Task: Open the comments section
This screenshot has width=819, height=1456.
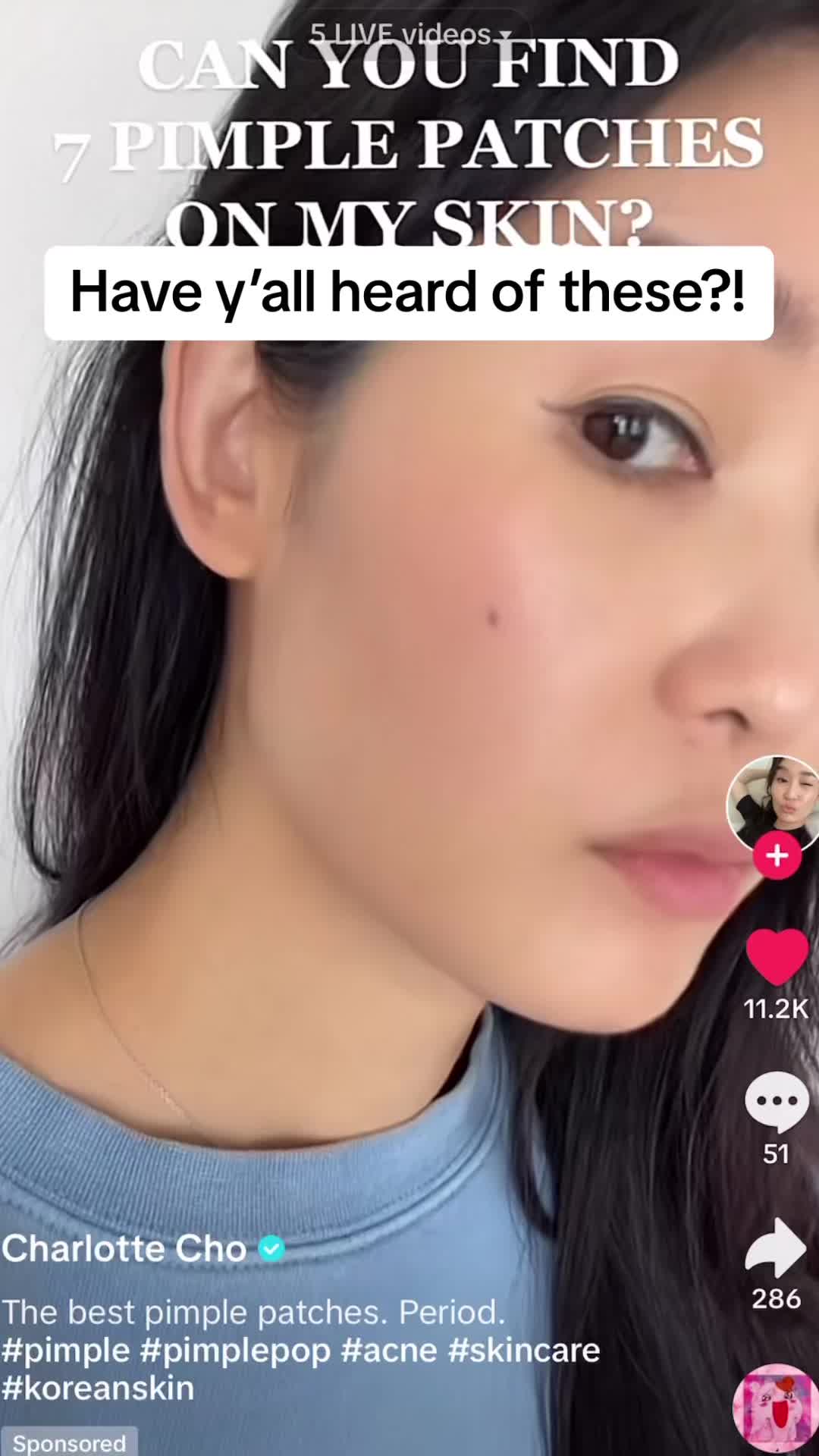Action: coord(777,1101)
